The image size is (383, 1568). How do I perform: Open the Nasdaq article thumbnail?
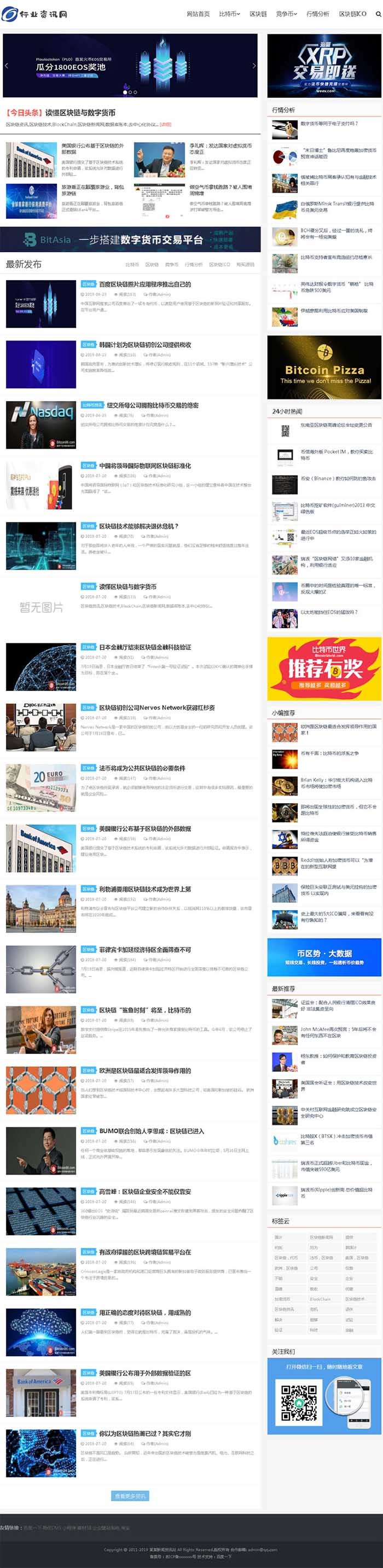tap(41, 424)
